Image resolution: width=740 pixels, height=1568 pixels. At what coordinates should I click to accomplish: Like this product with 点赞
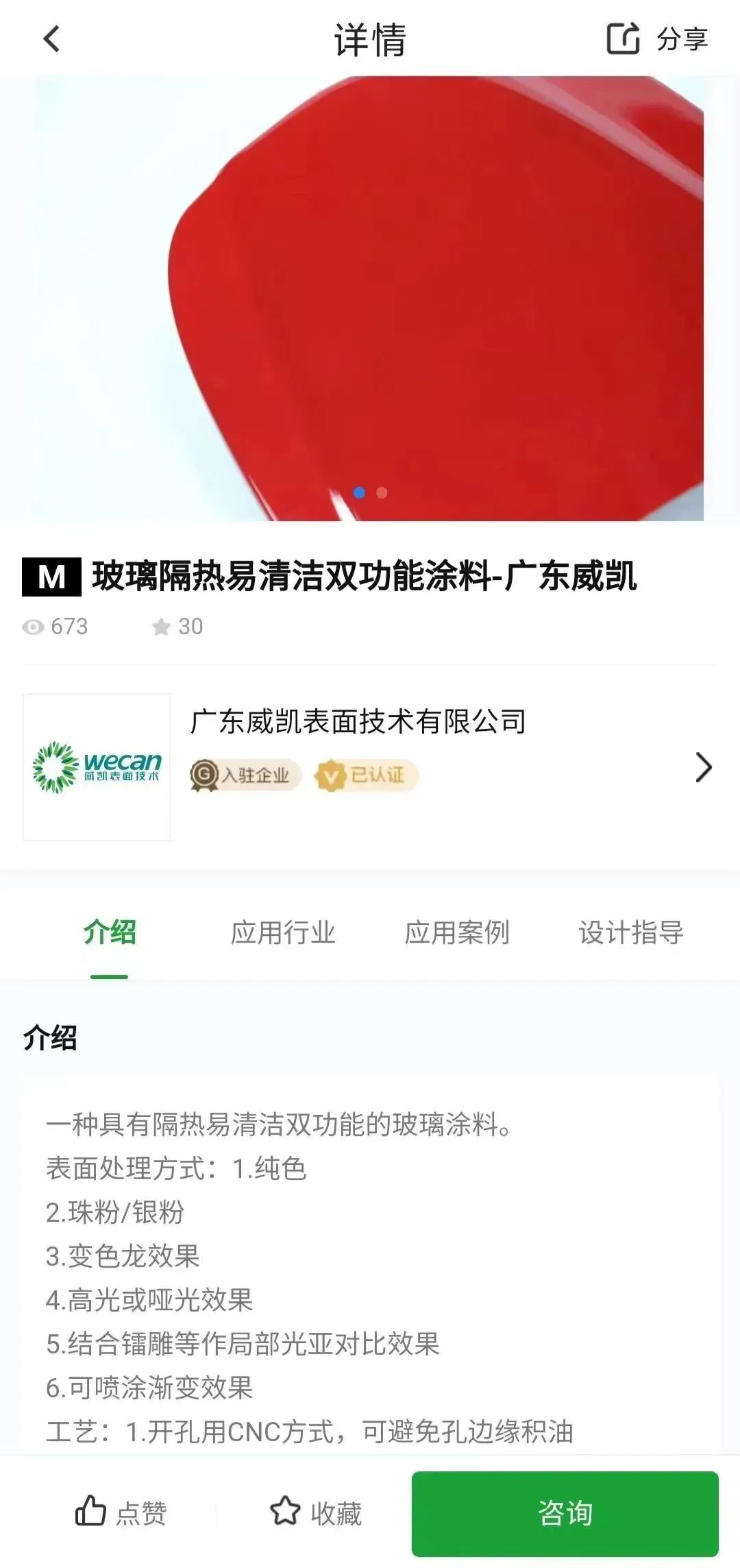point(121,1512)
